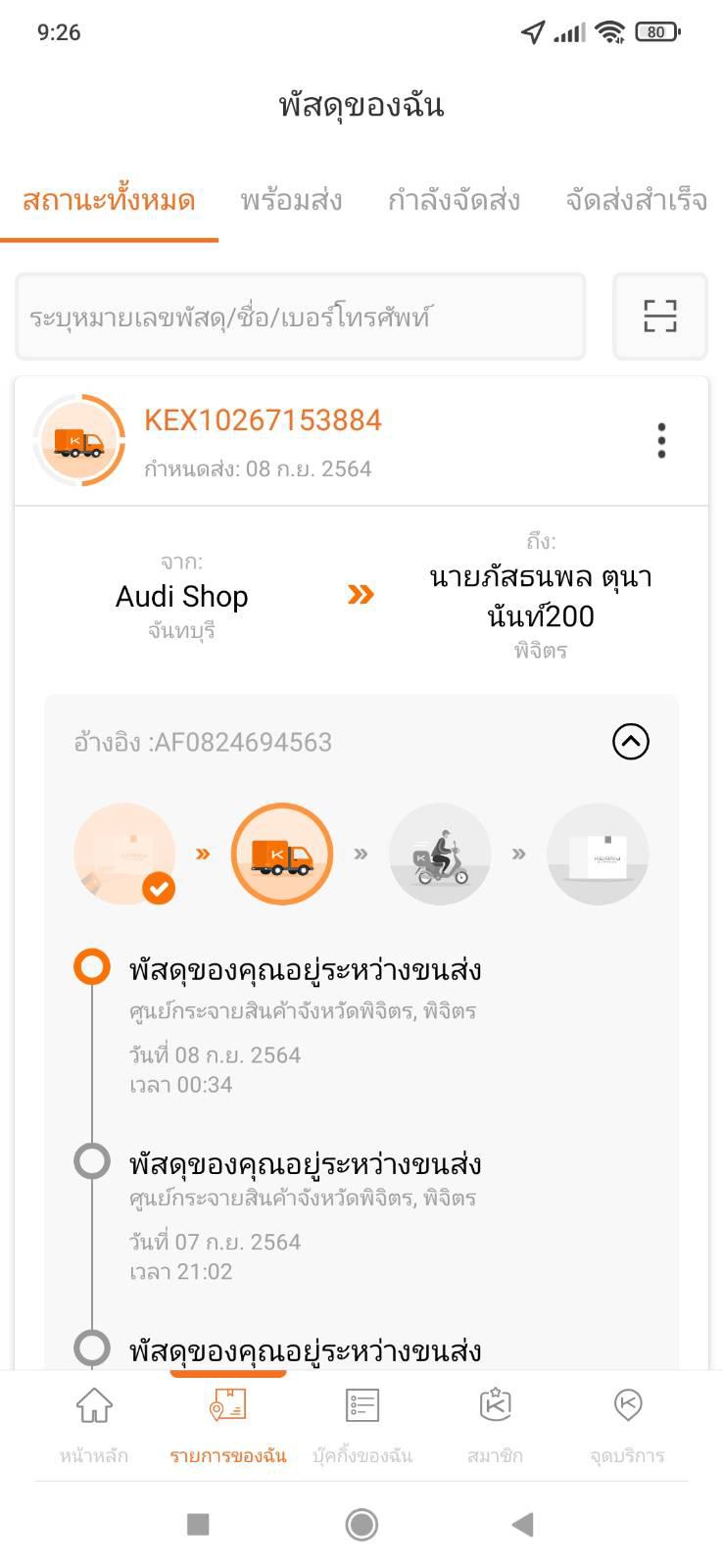This screenshot has width=723, height=1568.
Task: Open the จัดส่งสำเร็จ tab
Action: tap(636, 201)
